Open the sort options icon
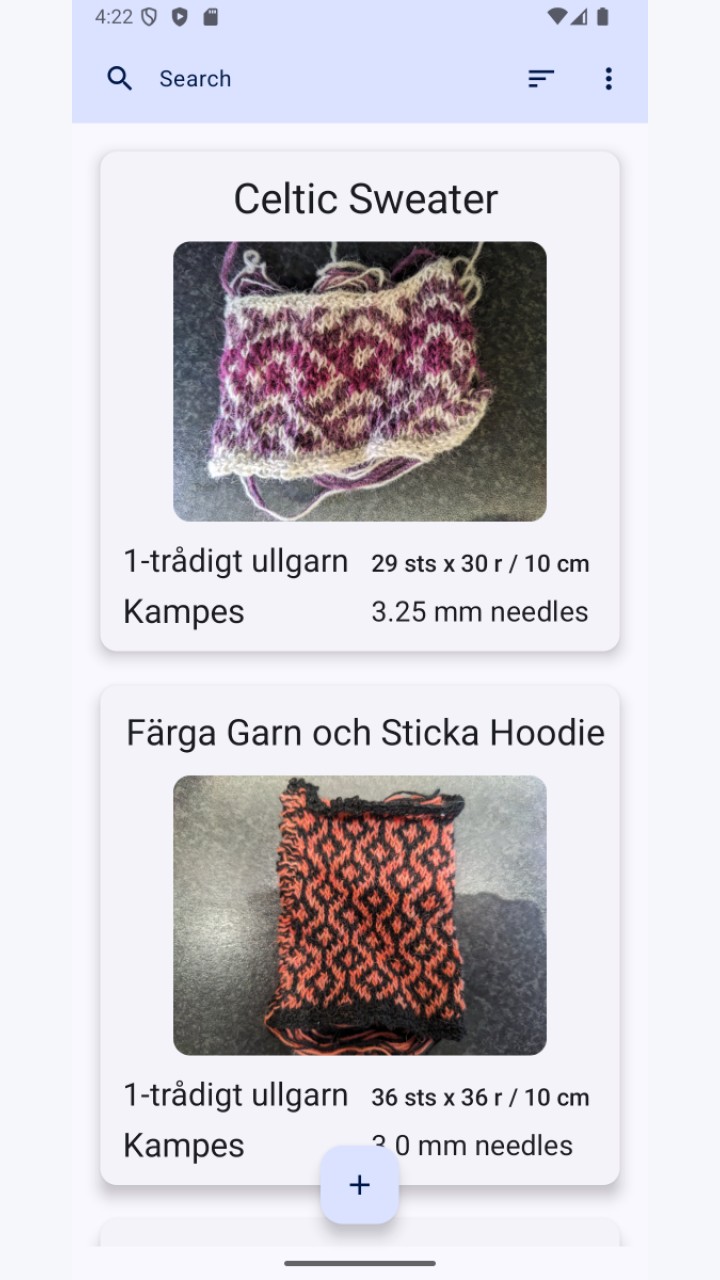This screenshot has height=1280, width=720. click(x=541, y=79)
